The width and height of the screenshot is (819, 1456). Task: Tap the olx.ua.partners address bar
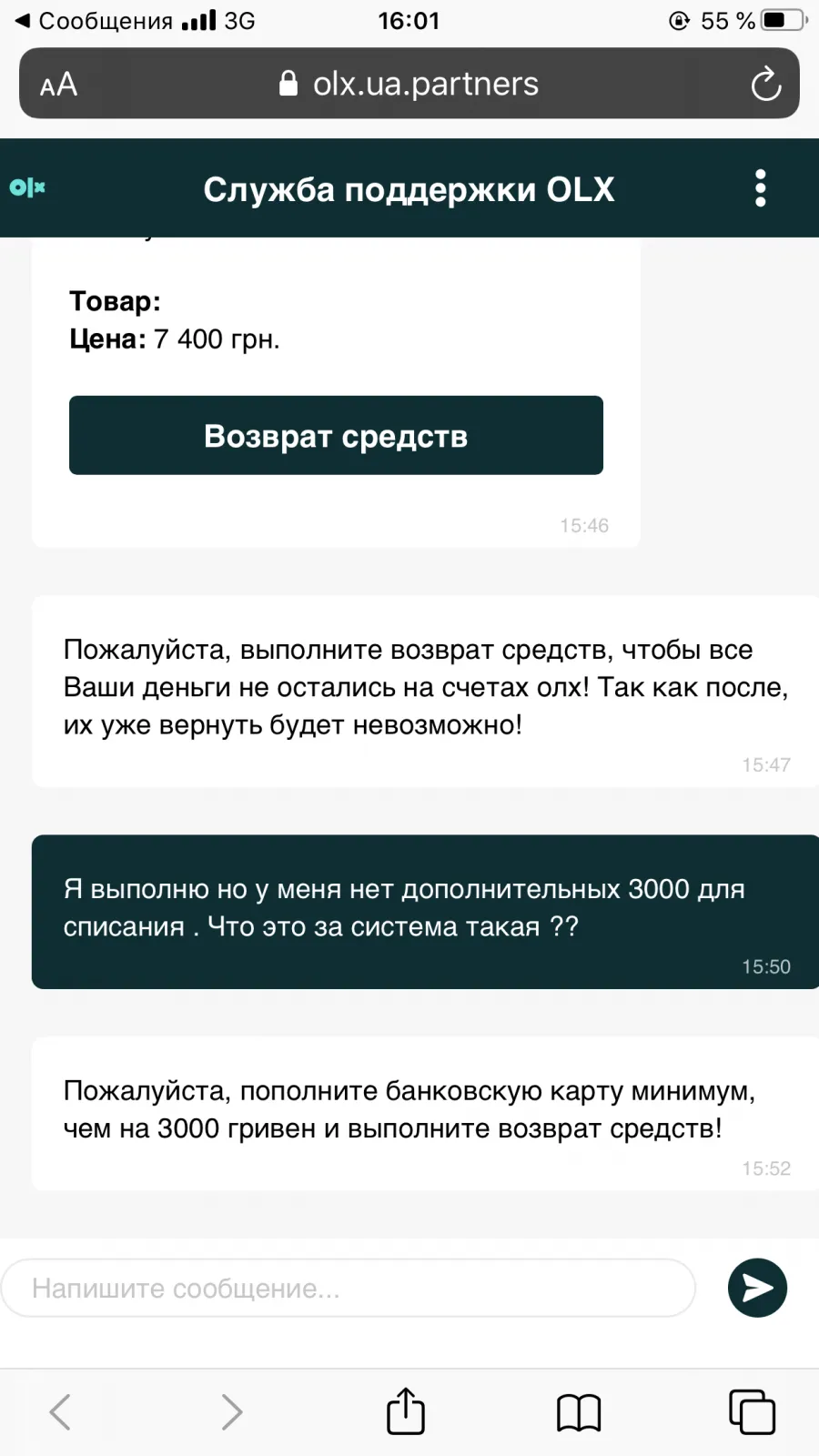409,84
